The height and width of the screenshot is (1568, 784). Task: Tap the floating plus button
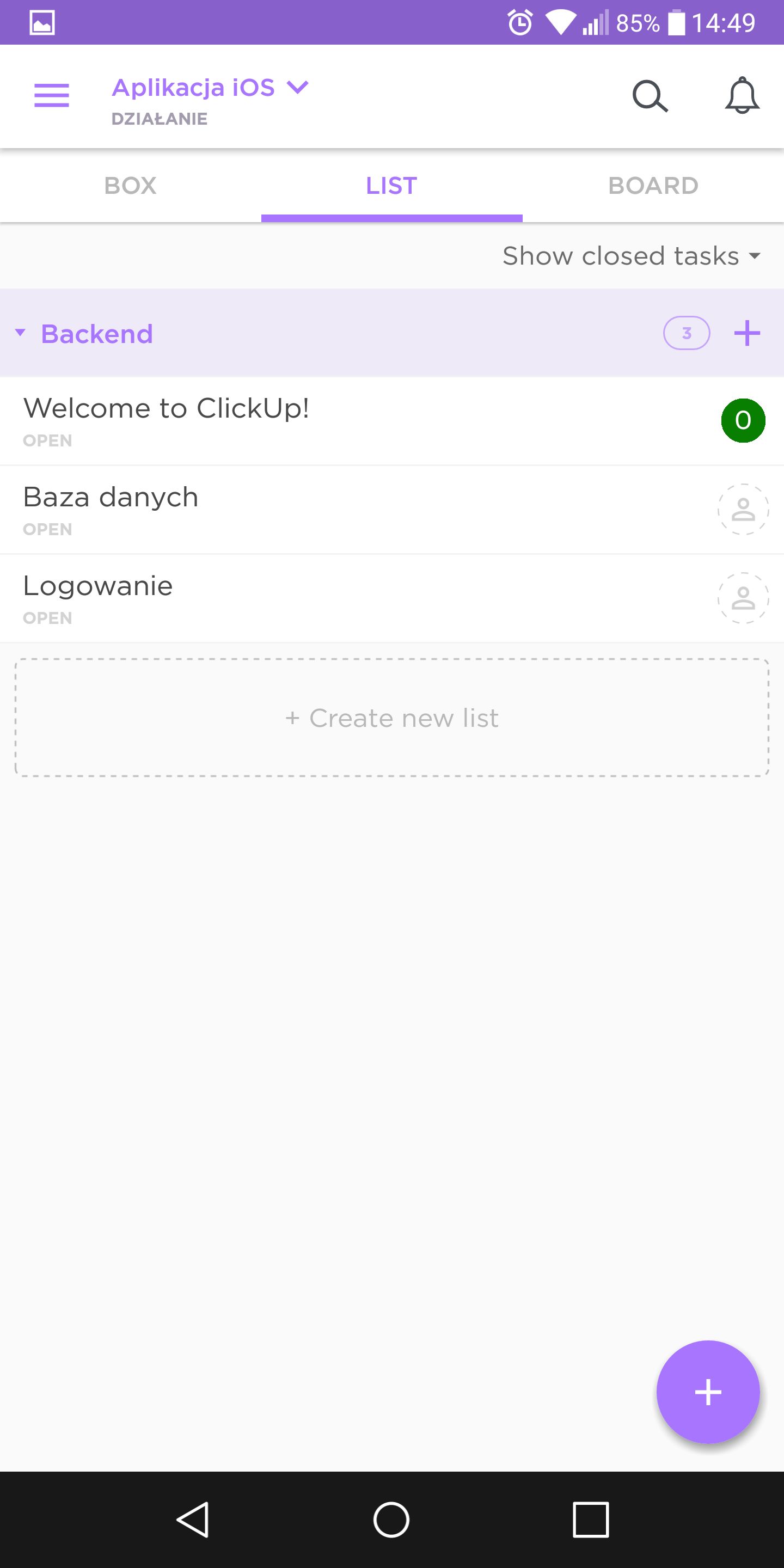pyautogui.click(x=708, y=1392)
